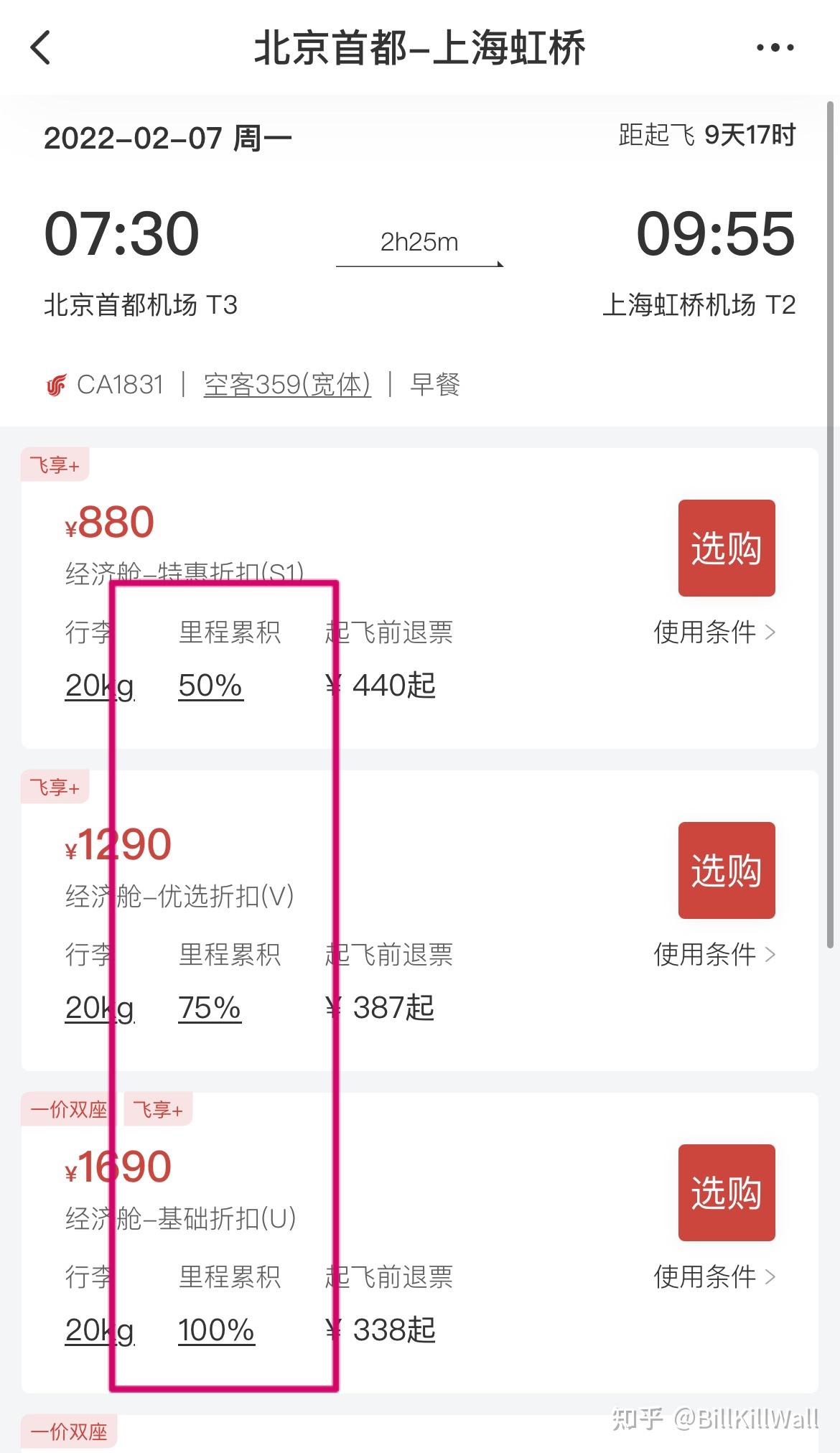Image resolution: width=840 pixels, height=1453 pixels.
Task: Tap the back arrow to return
Action: tap(41, 48)
